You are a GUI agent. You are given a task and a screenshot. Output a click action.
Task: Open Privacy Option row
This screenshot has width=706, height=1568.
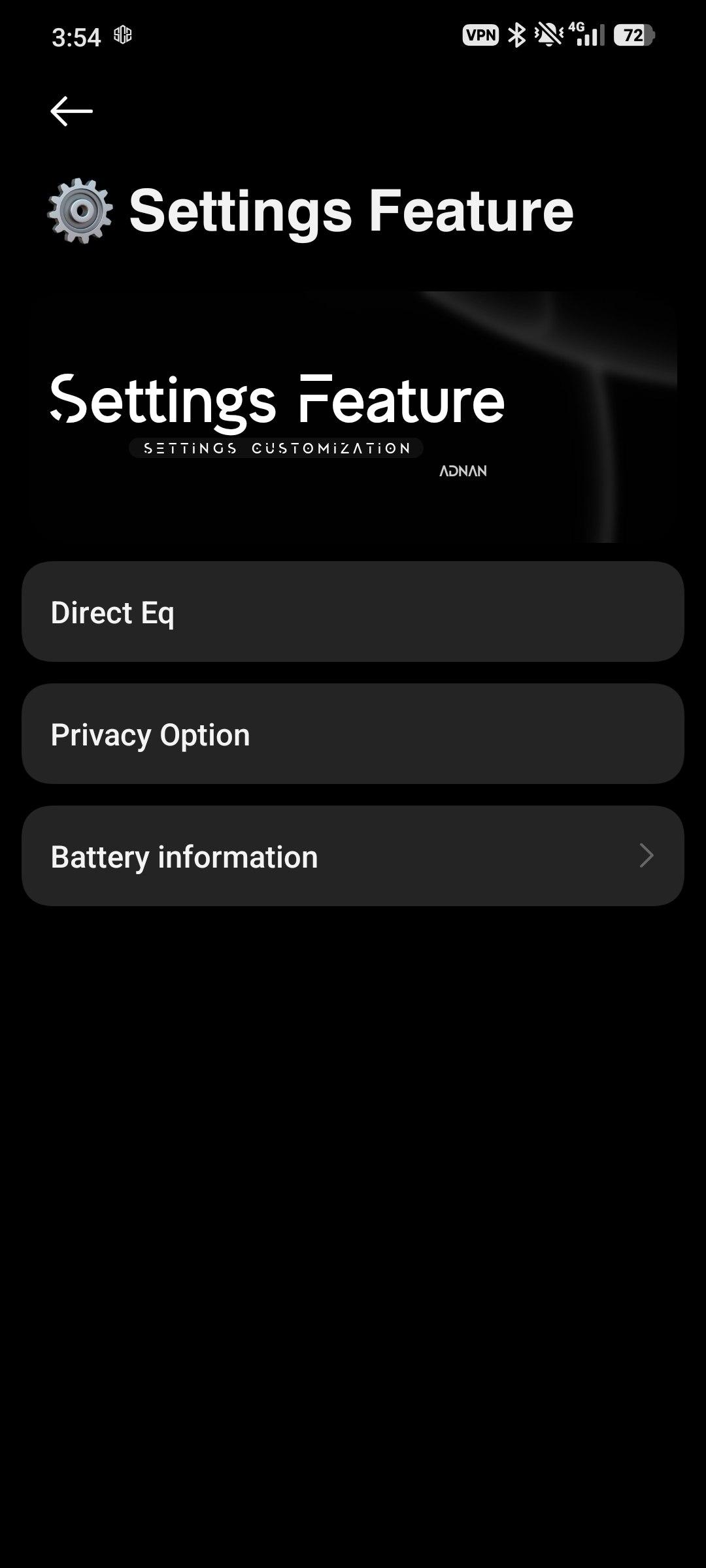(x=353, y=734)
